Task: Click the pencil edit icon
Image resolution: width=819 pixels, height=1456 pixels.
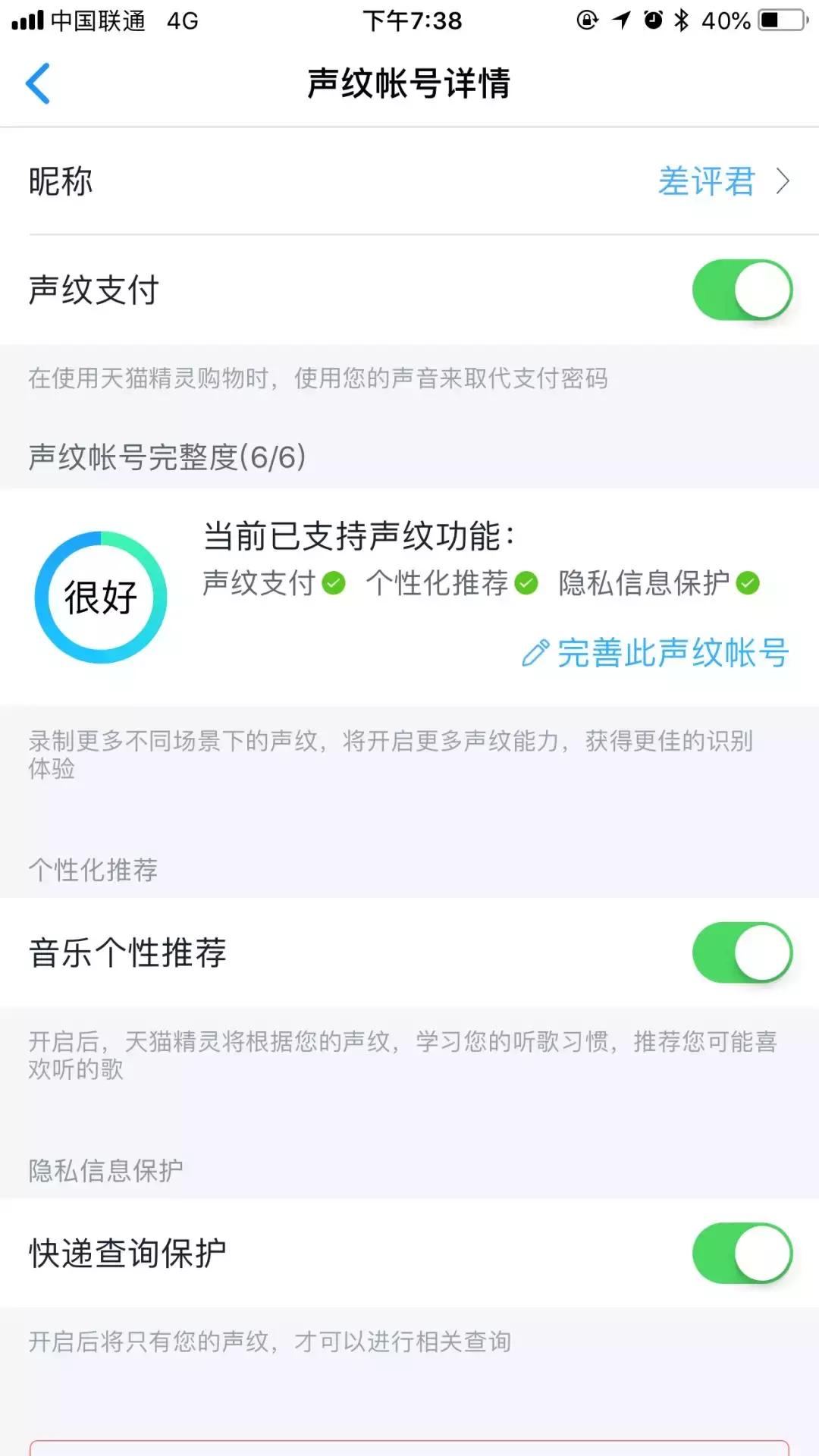Action: 535,653
